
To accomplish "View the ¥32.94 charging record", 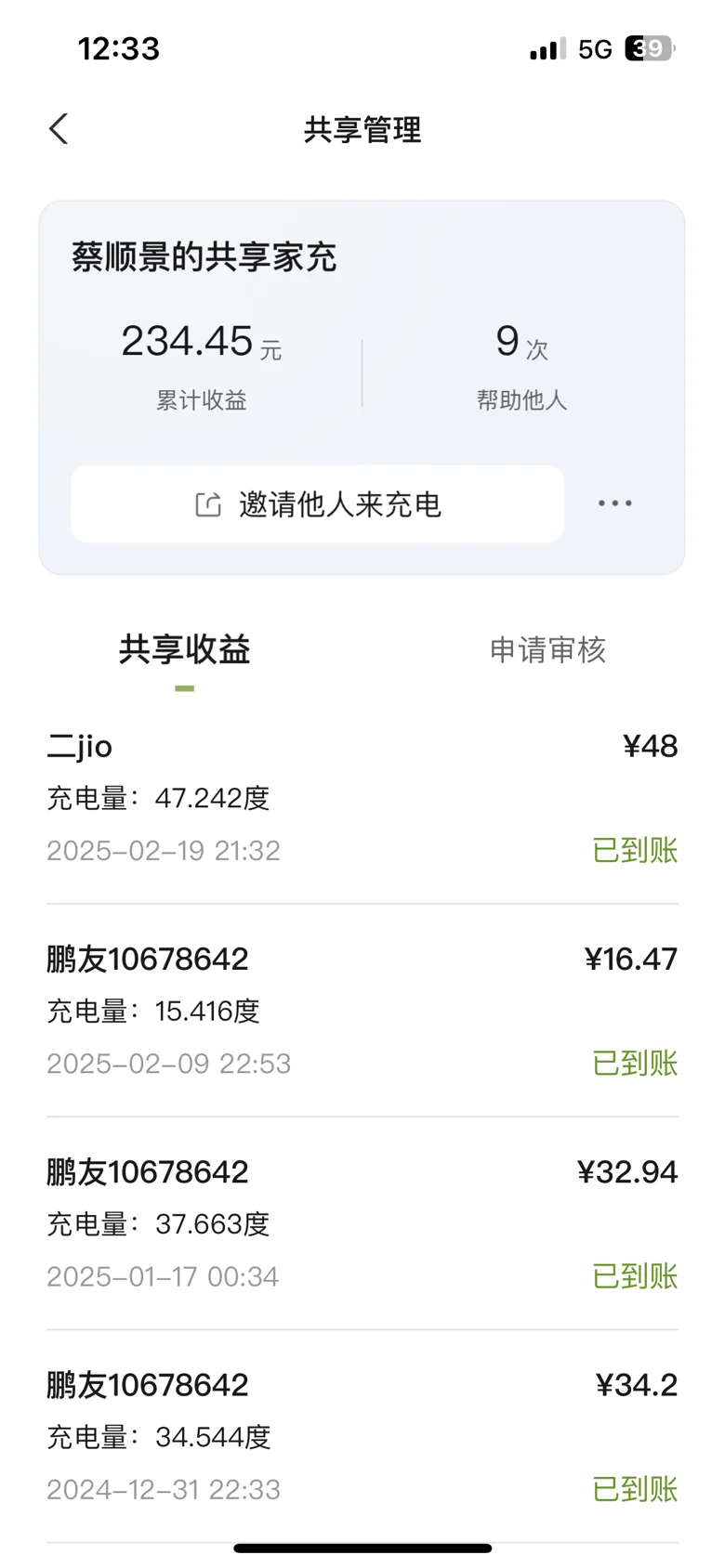I will [362, 1223].
